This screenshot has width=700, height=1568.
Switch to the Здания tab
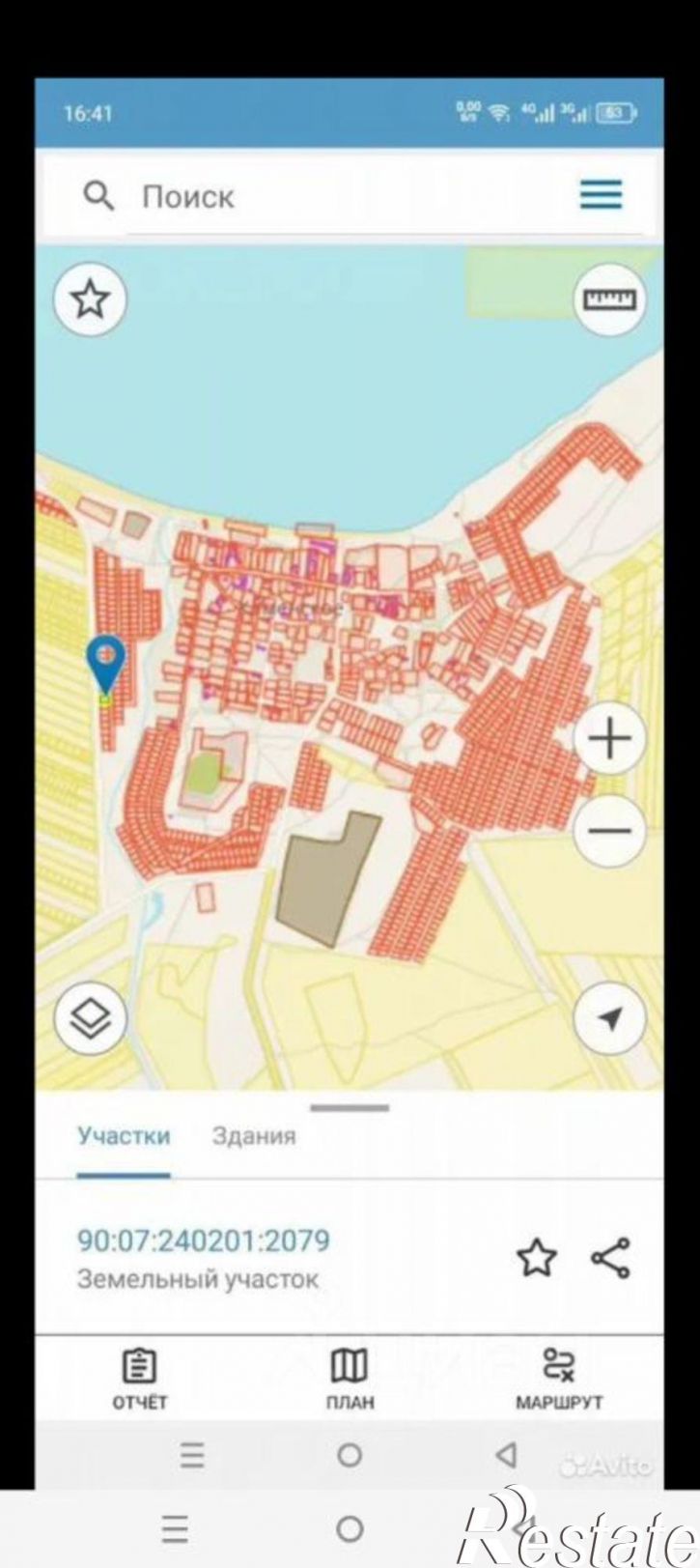tap(254, 1136)
